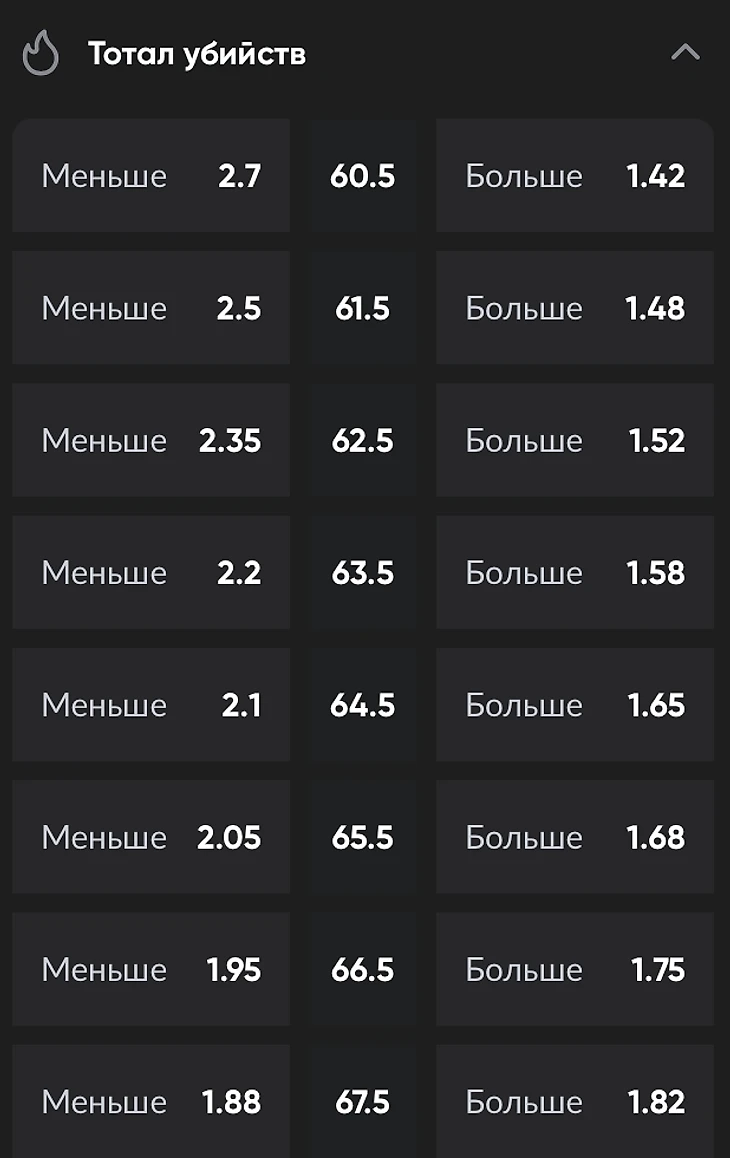
Task: Bet Больше 67.5 at odds 1.82
Action: (x=574, y=1101)
